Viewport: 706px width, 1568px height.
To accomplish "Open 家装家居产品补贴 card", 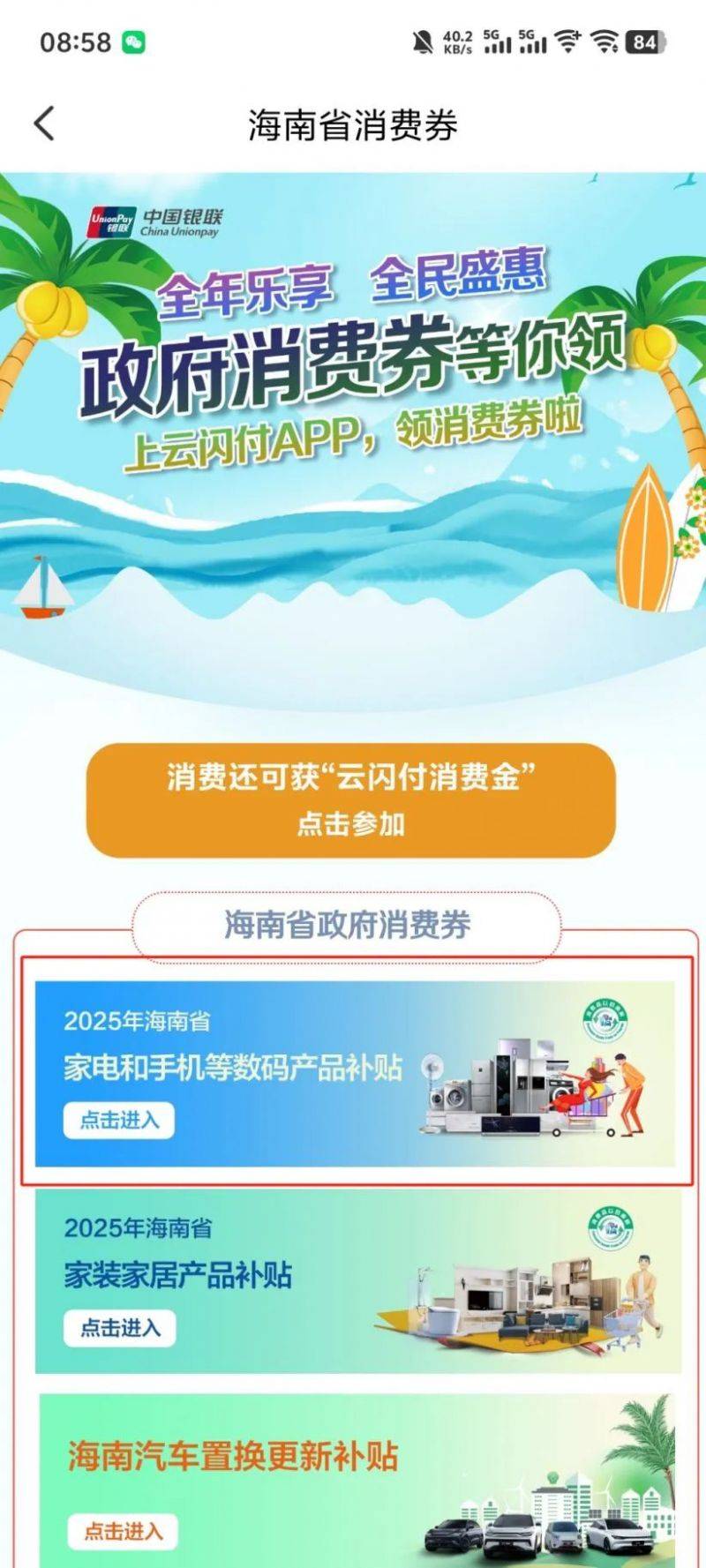I will 119,1327.
